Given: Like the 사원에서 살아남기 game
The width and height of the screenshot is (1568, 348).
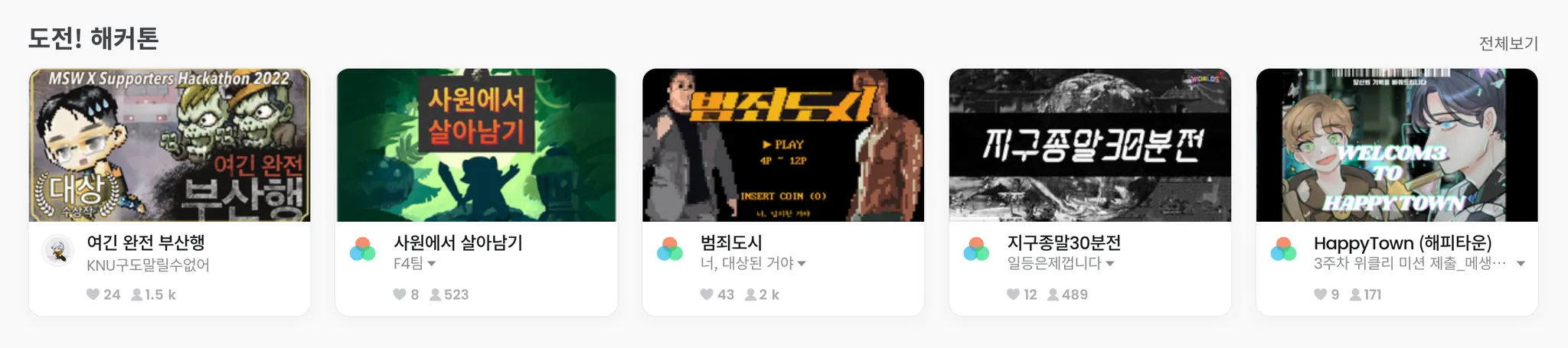Looking at the screenshot, I should (399, 294).
